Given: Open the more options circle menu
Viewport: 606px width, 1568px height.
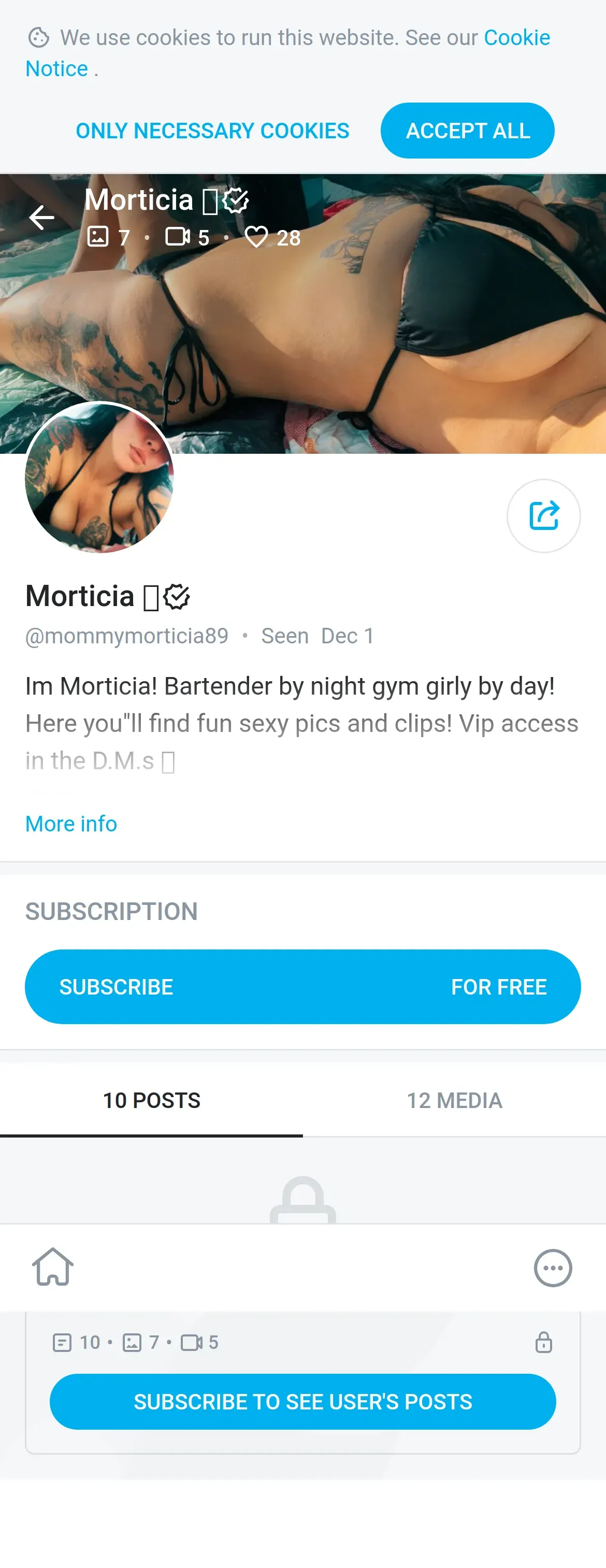Looking at the screenshot, I should pos(553,1268).
